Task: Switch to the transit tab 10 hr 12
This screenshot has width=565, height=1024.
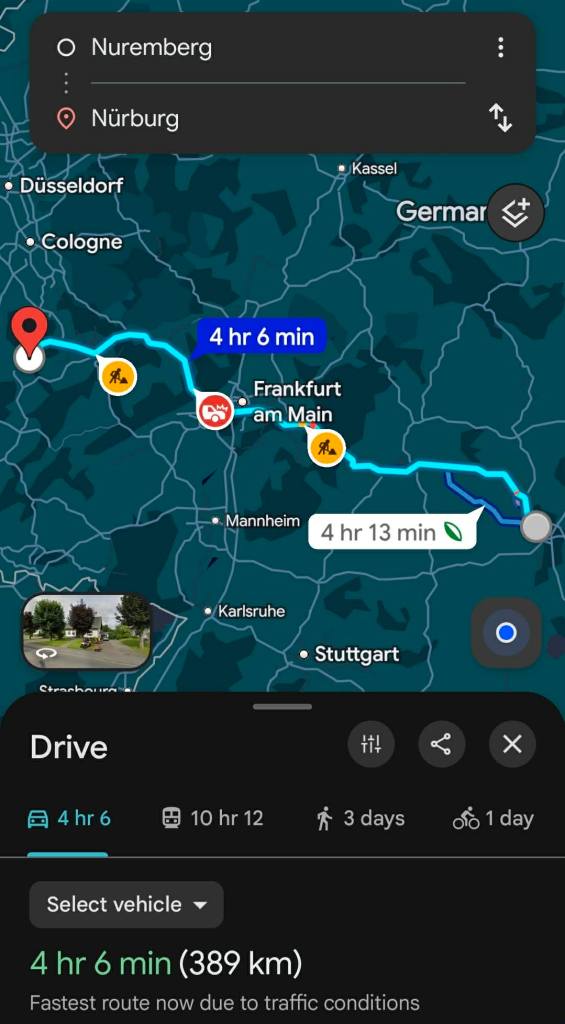Action: [212, 818]
